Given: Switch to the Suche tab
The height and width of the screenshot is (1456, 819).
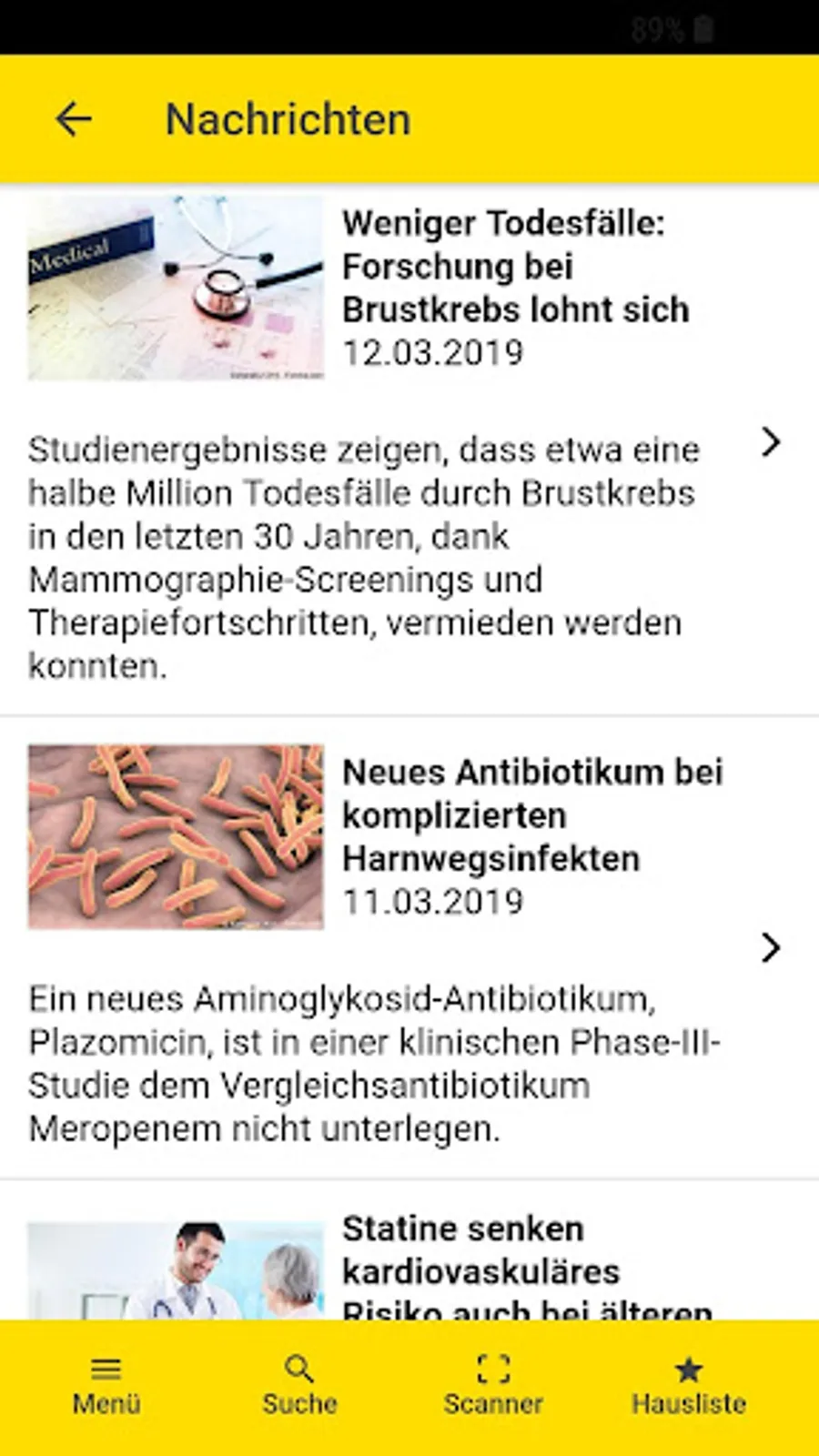Looking at the screenshot, I should pyautogui.click(x=299, y=1386).
